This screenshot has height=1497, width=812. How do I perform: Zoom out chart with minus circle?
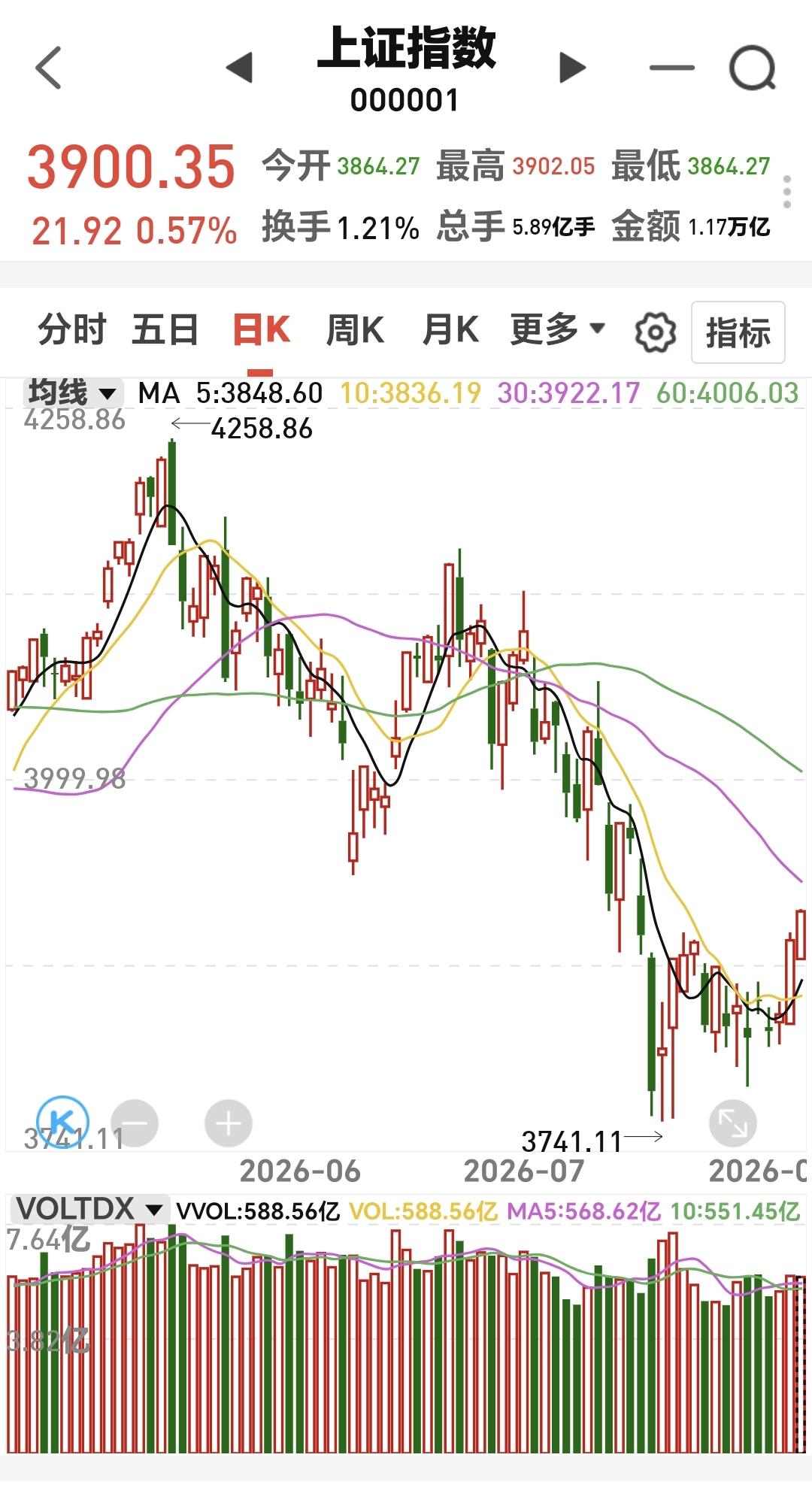coord(135,1123)
